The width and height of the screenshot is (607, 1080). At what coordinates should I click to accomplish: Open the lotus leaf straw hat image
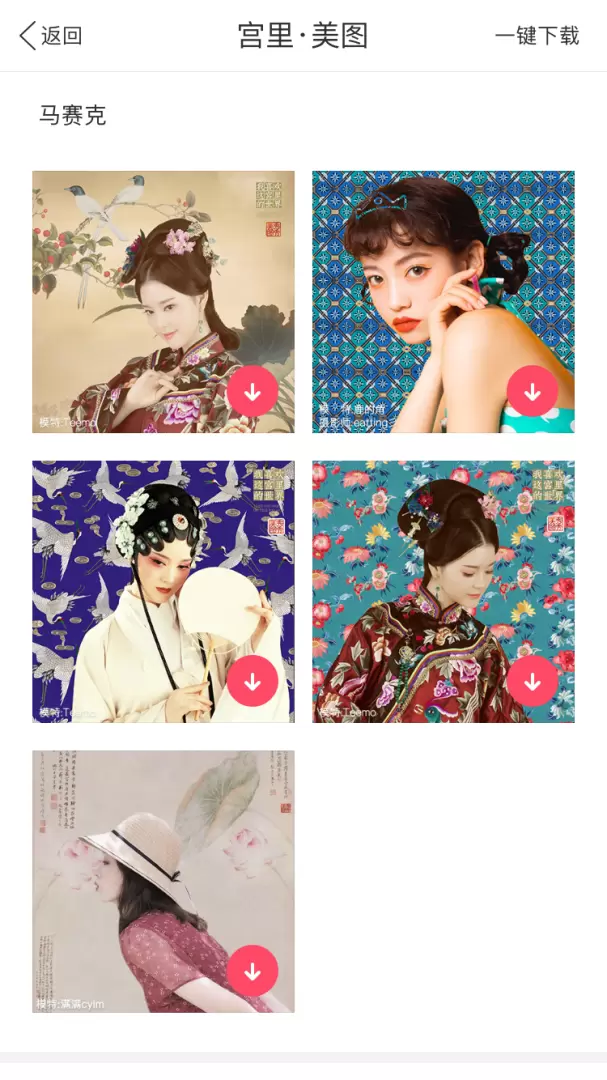click(x=140, y=870)
